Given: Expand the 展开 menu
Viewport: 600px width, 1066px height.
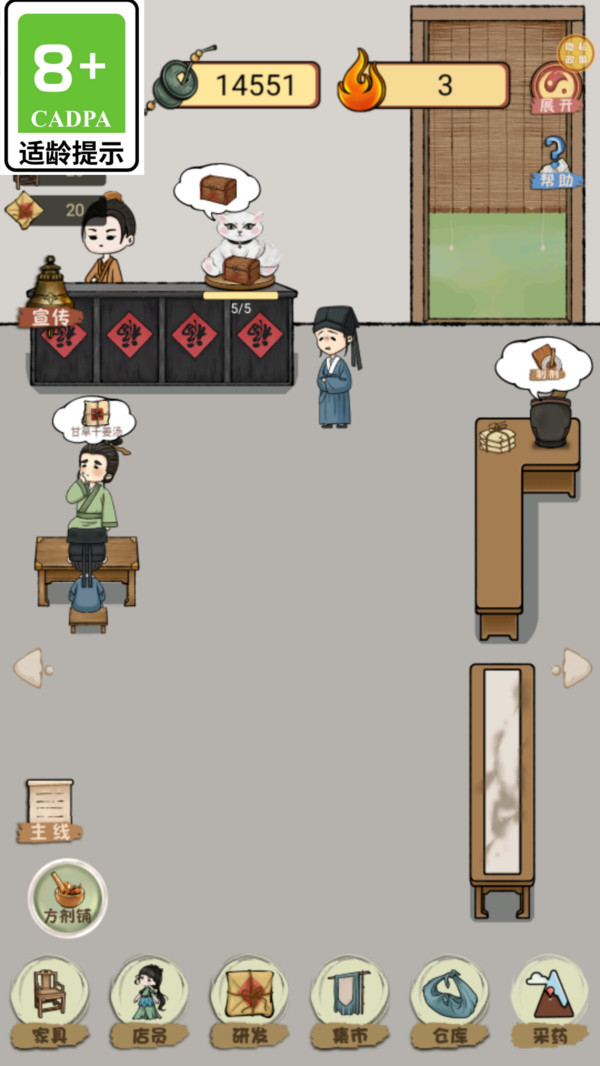Looking at the screenshot, I should coord(556,87).
